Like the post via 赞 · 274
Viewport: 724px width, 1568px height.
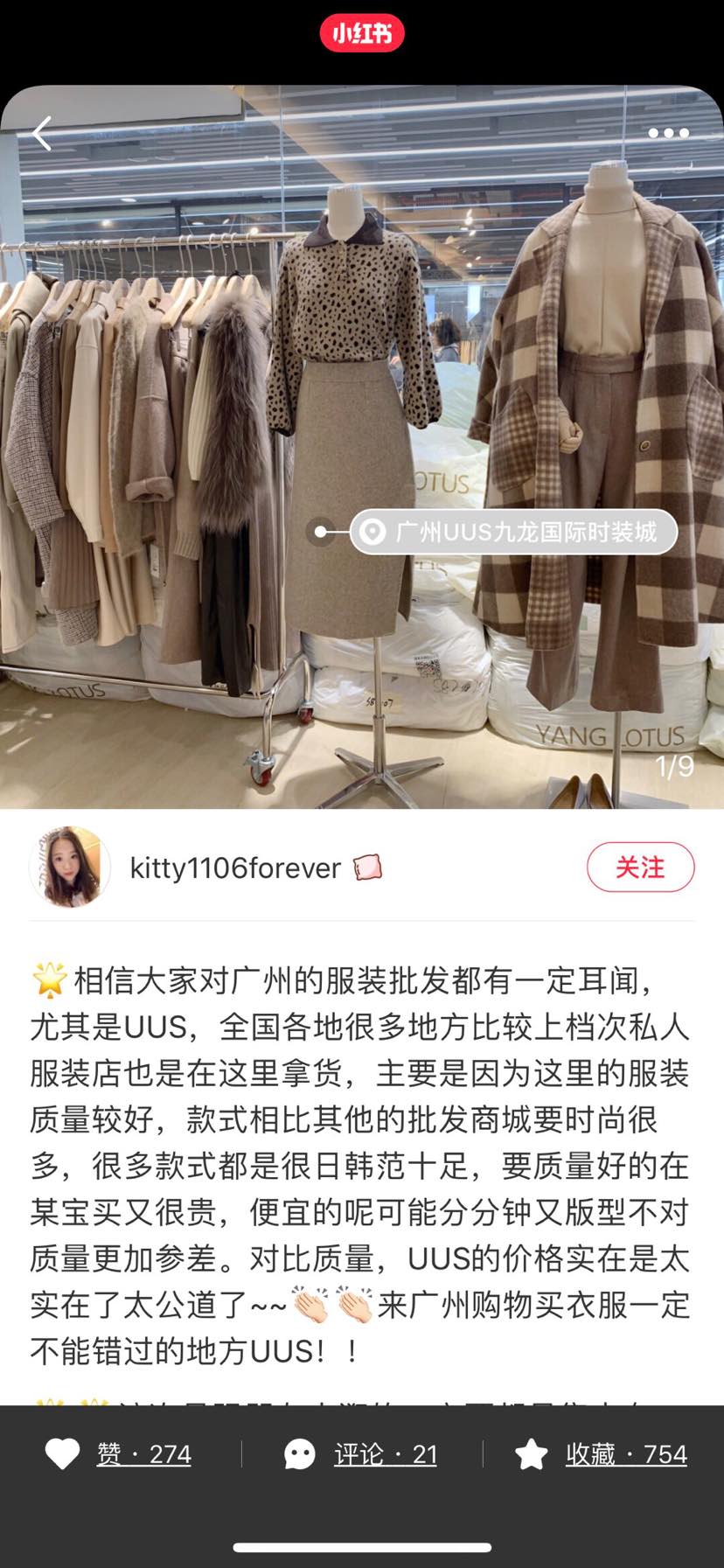[119, 1454]
